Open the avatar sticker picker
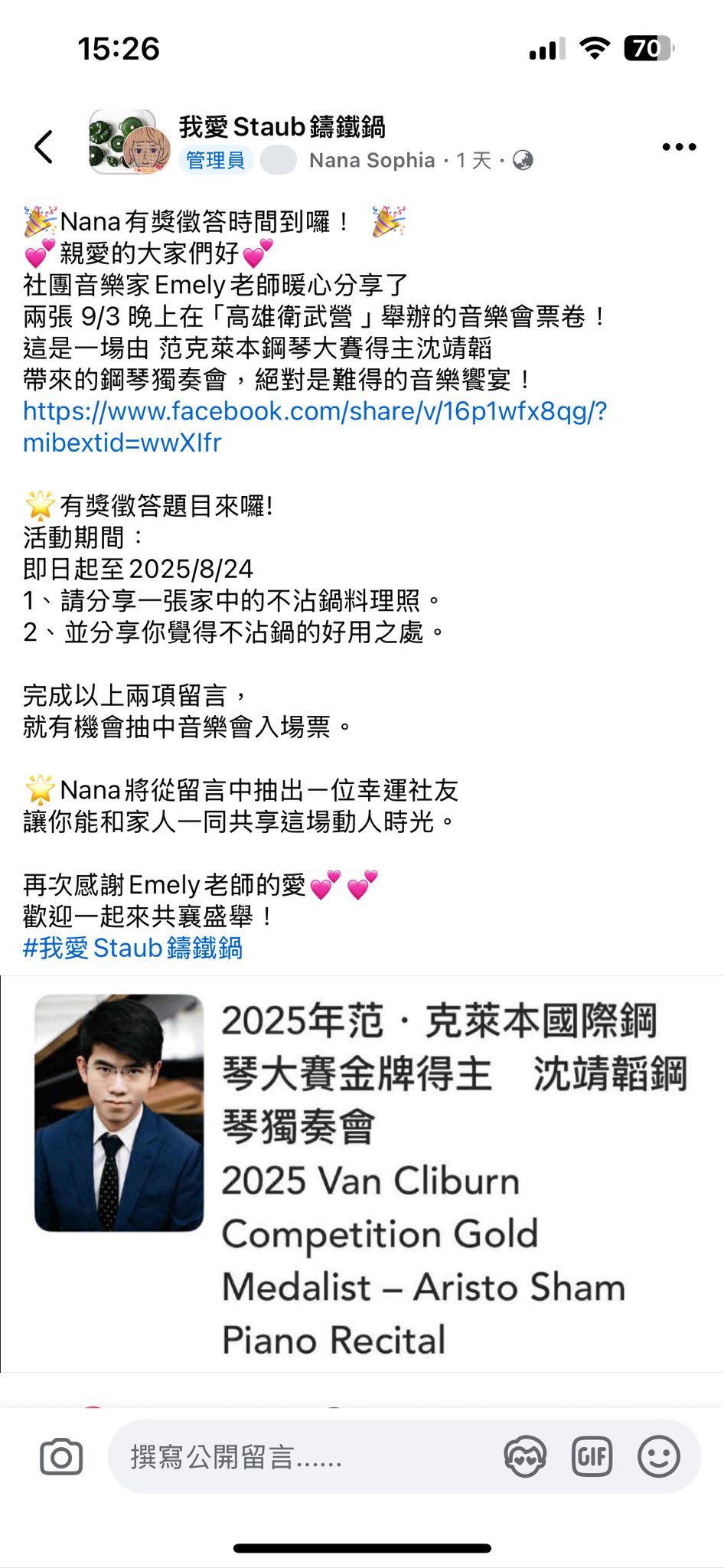The image size is (724, 1568). click(x=525, y=1456)
